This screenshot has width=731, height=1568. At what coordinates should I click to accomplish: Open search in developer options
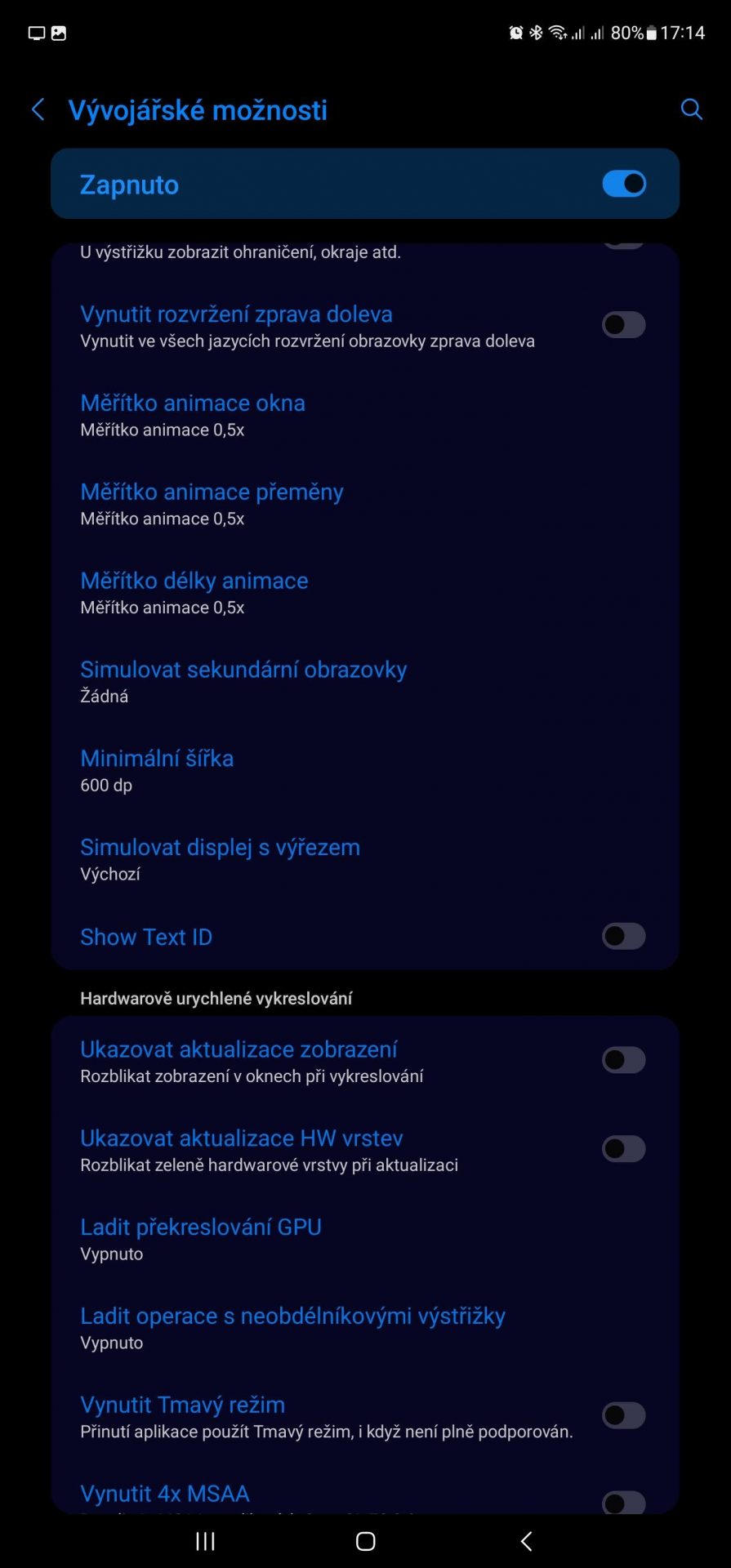691,109
